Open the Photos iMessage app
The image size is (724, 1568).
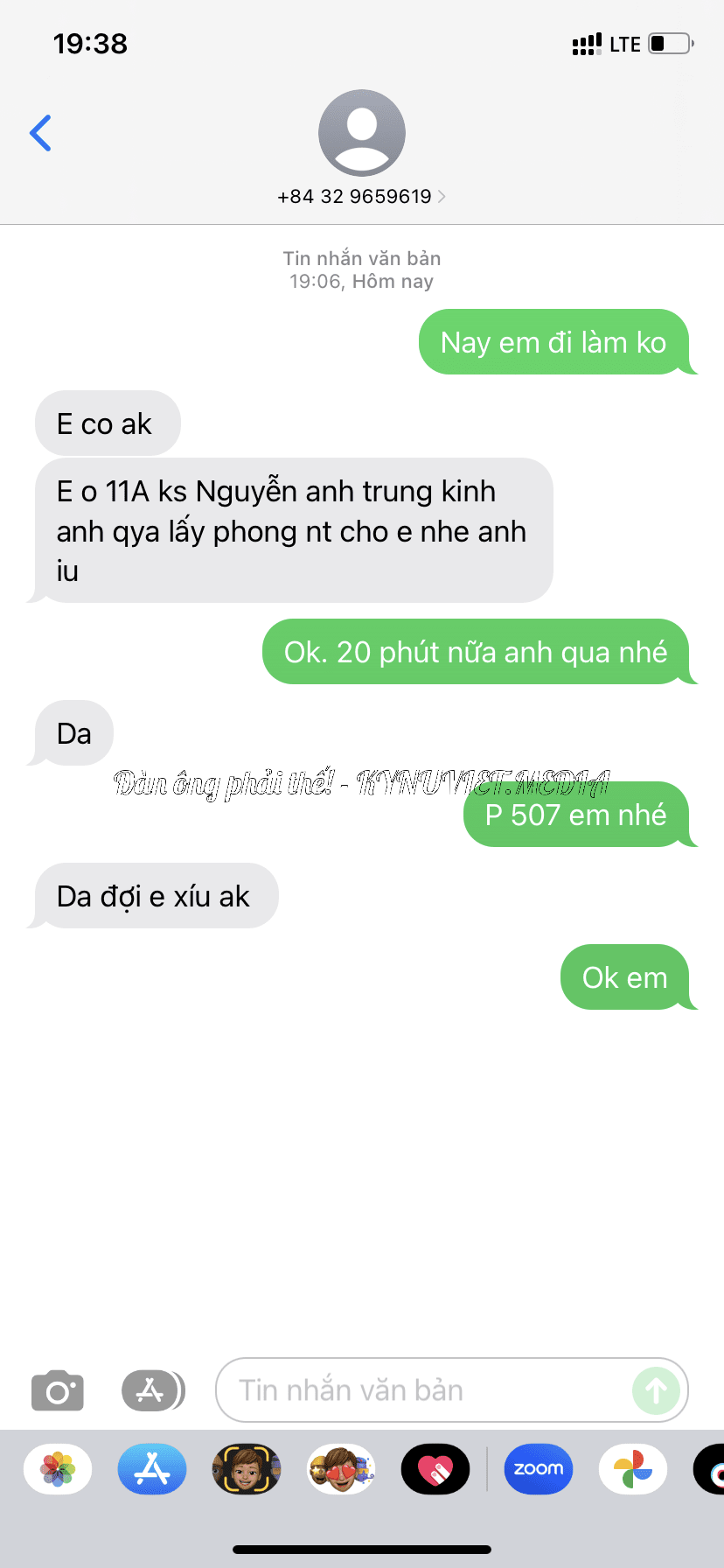[x=58, y=1469]
